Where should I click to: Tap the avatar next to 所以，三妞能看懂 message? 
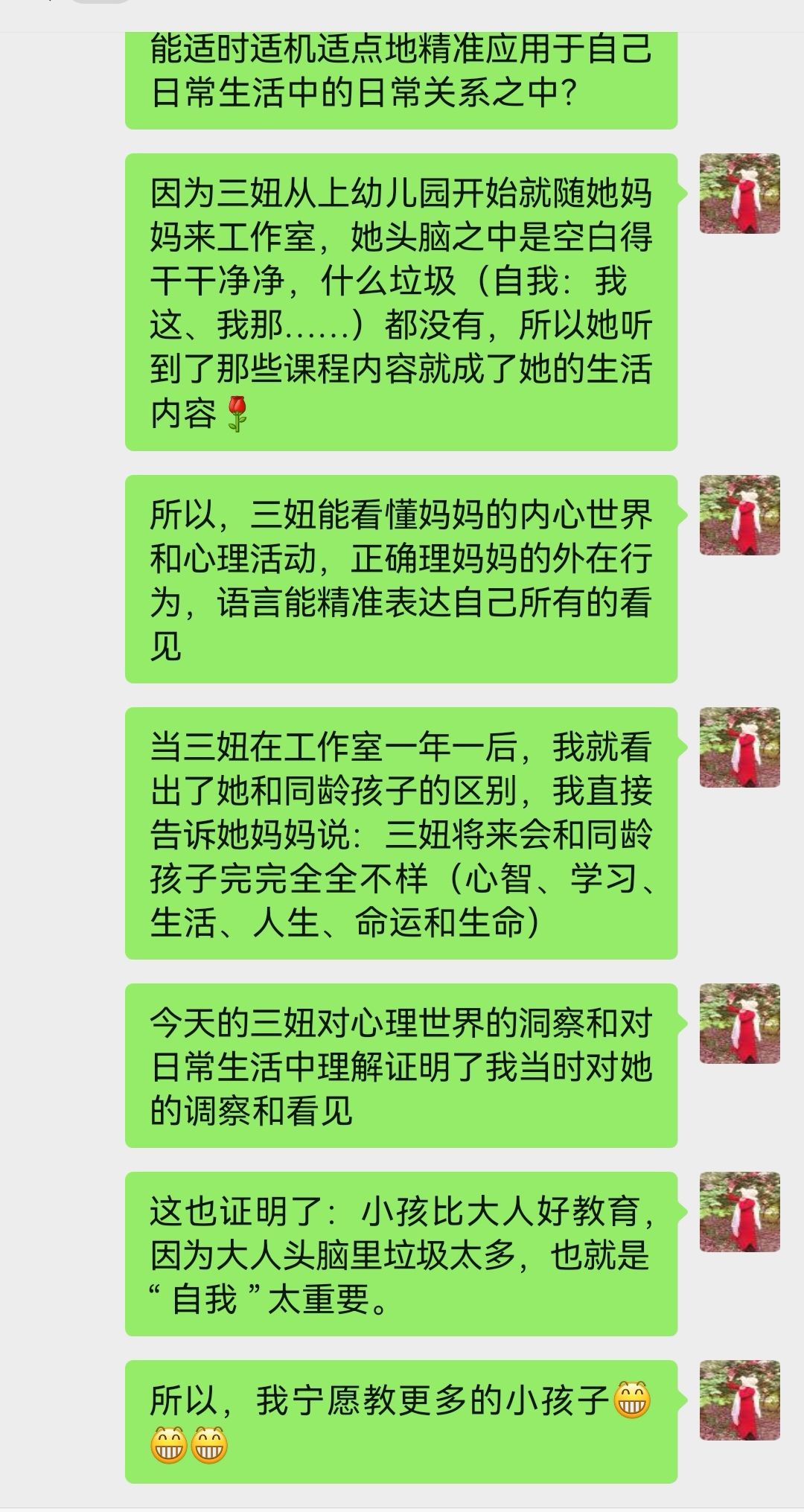pos(739,515)
